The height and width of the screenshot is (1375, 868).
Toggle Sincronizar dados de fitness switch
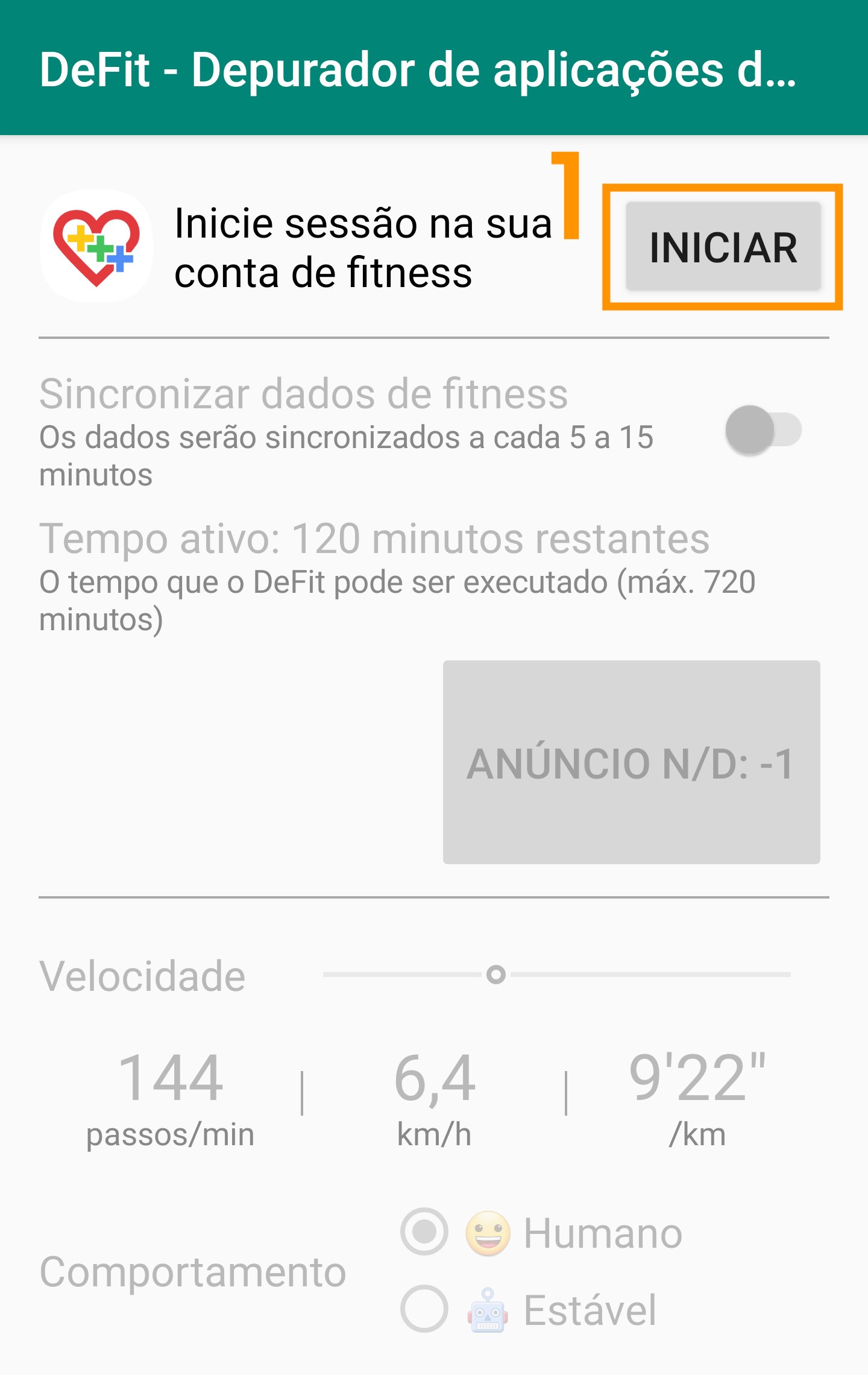[763, 430]
